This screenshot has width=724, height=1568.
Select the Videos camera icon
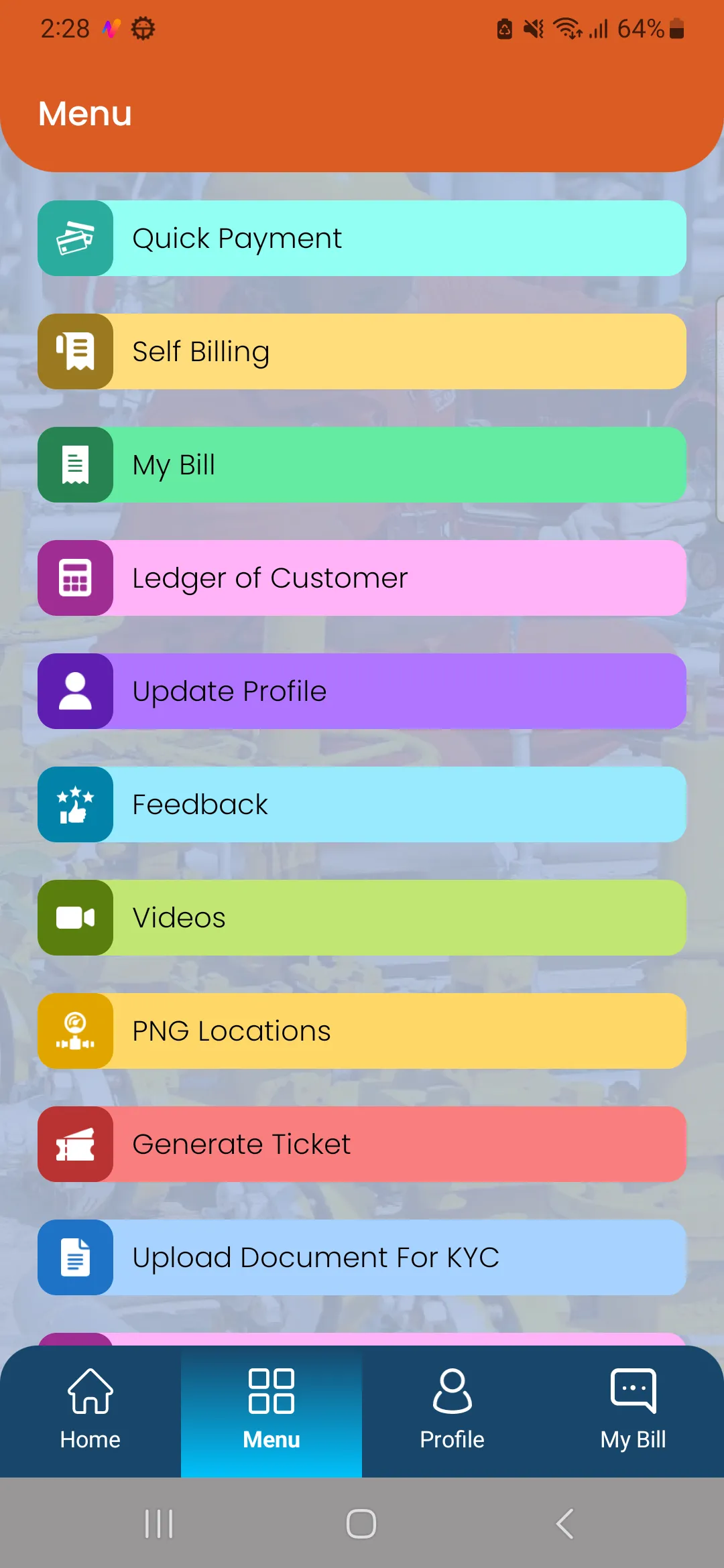[75, 918]
